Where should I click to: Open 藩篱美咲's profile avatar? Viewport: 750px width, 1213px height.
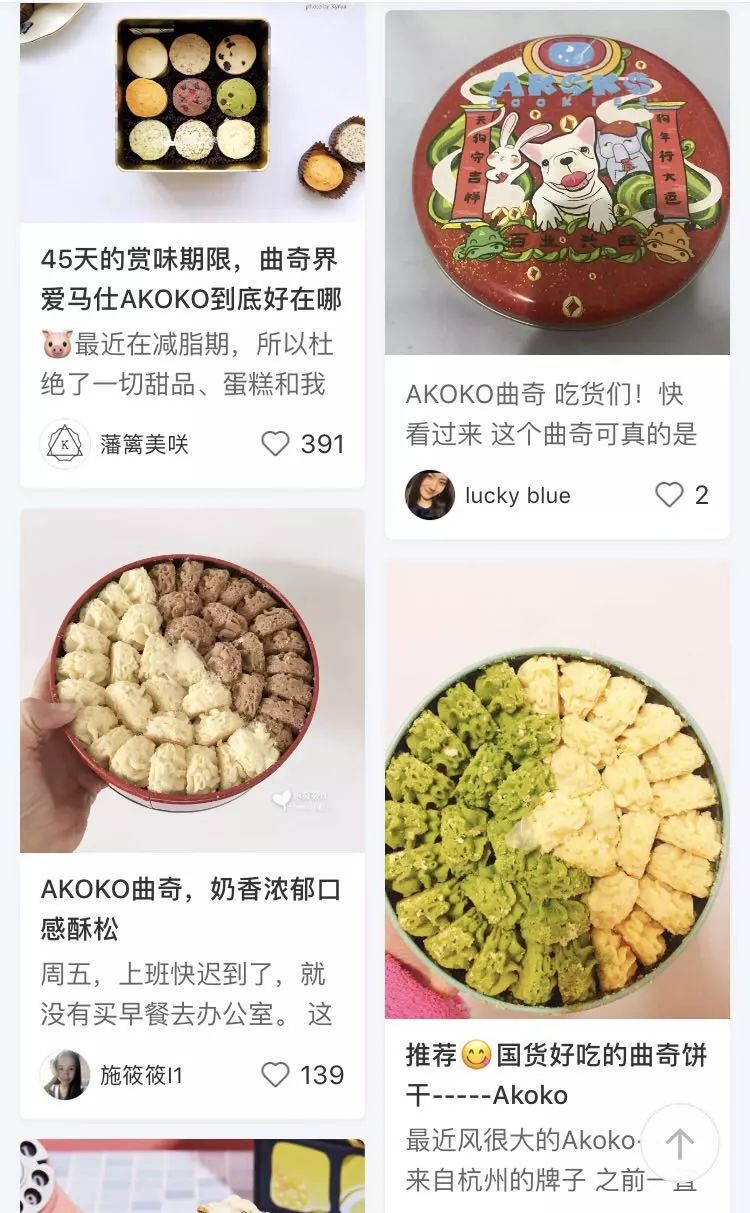[x=66, y=441]
